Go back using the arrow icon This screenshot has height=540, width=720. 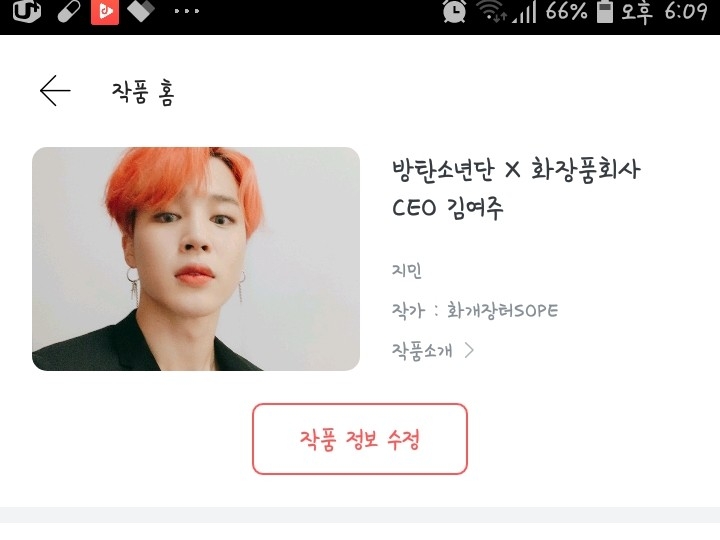[x=55, y=91]
